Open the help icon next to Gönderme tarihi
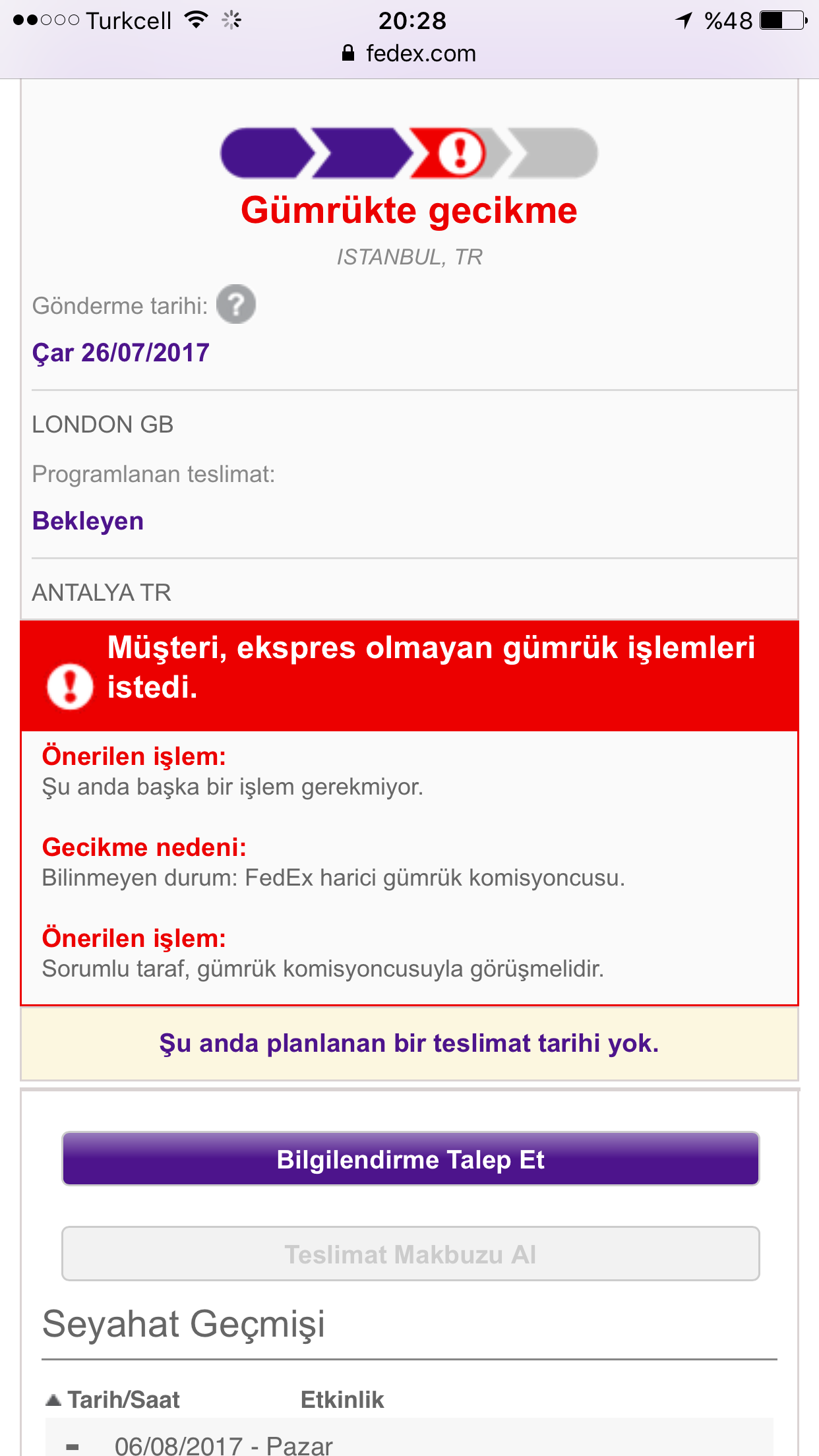The width and height of the screenshot is (819, 1456). pos(236,305)
